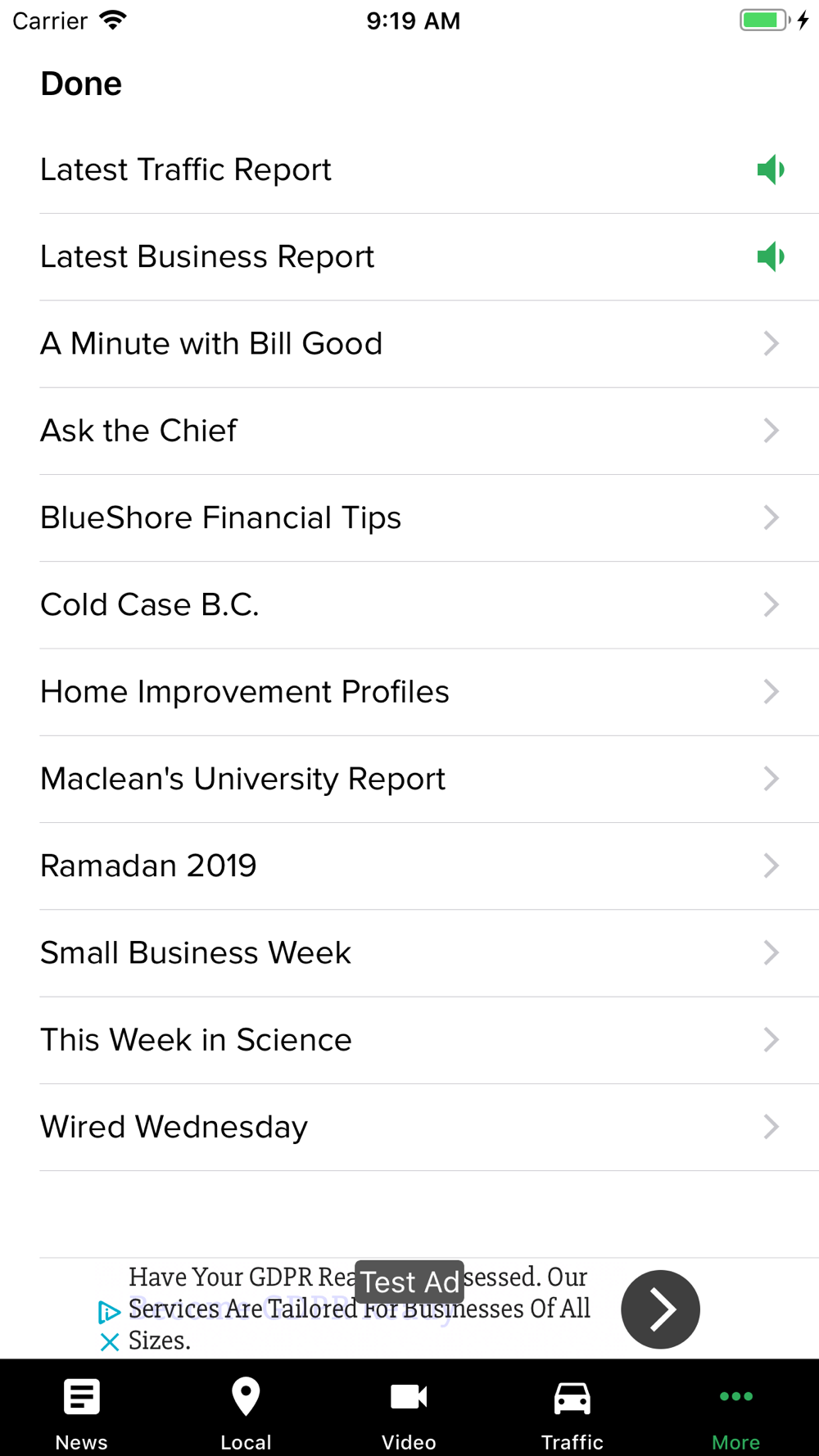Tap Done to close this list

81,84
